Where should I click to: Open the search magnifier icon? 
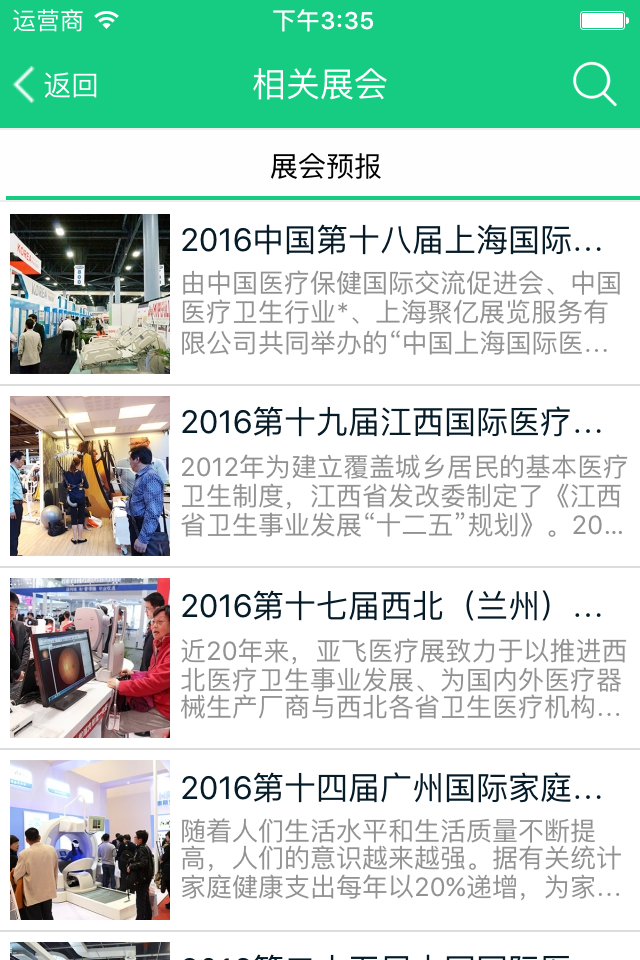coord(594,85)
